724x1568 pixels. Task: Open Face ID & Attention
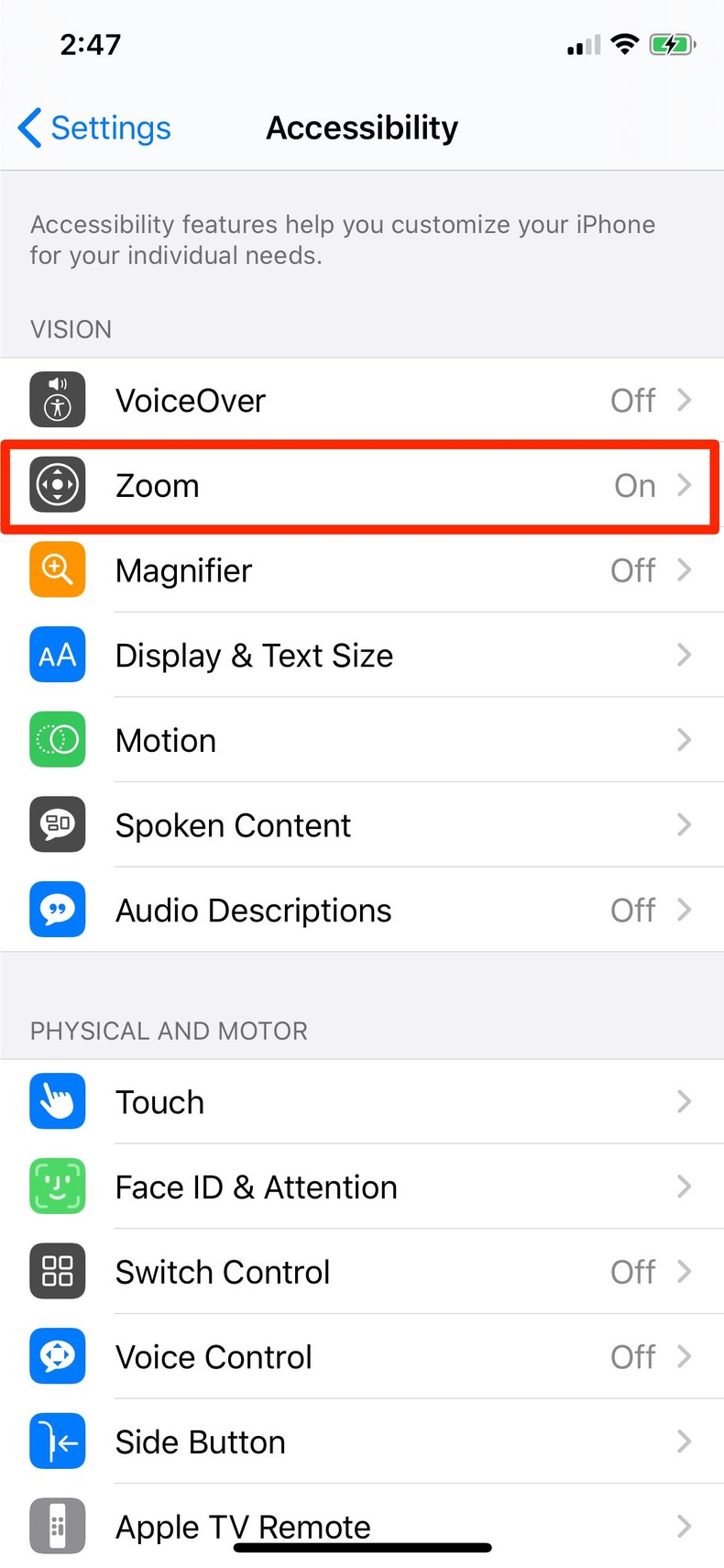coord(361,1187)
